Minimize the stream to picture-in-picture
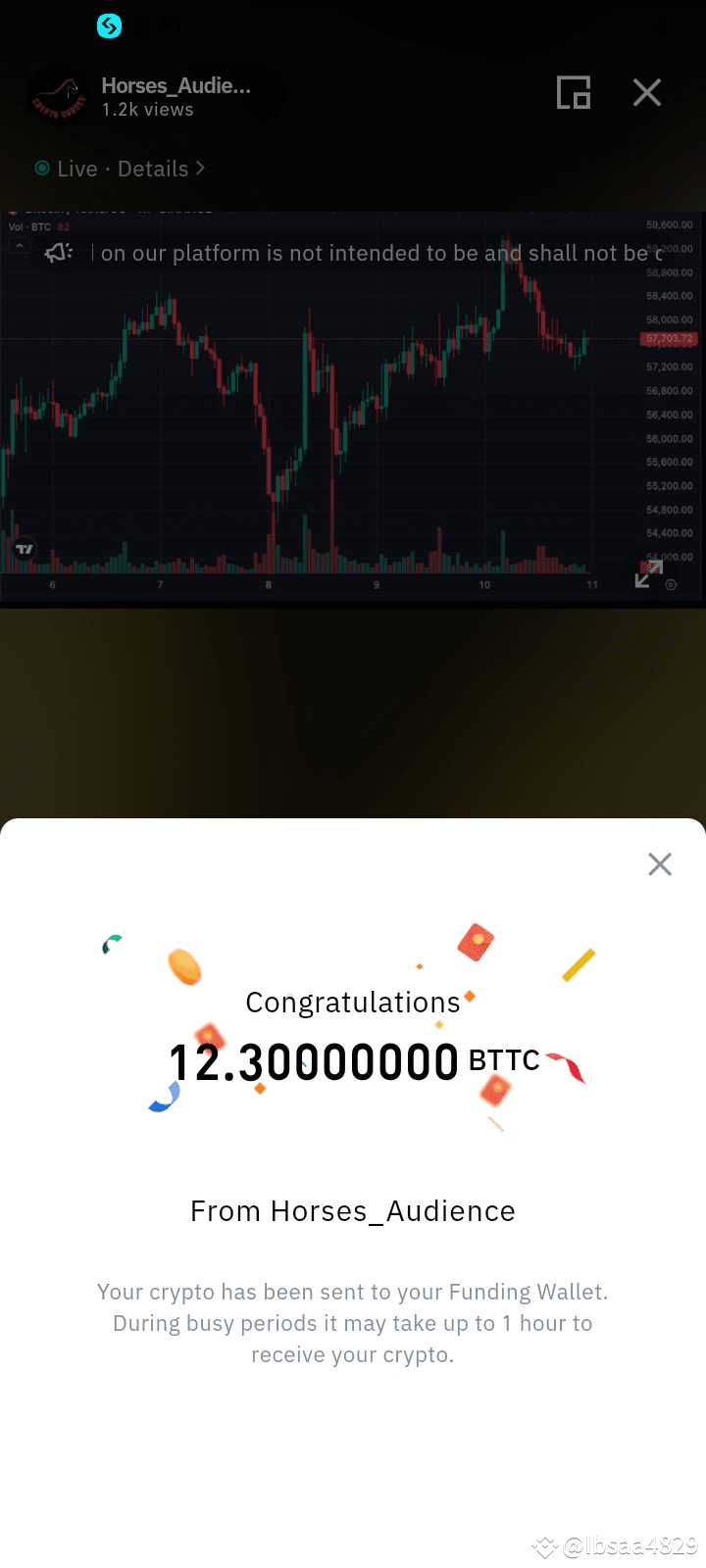This screenshot has height=1568, width=706. (574, 93)
